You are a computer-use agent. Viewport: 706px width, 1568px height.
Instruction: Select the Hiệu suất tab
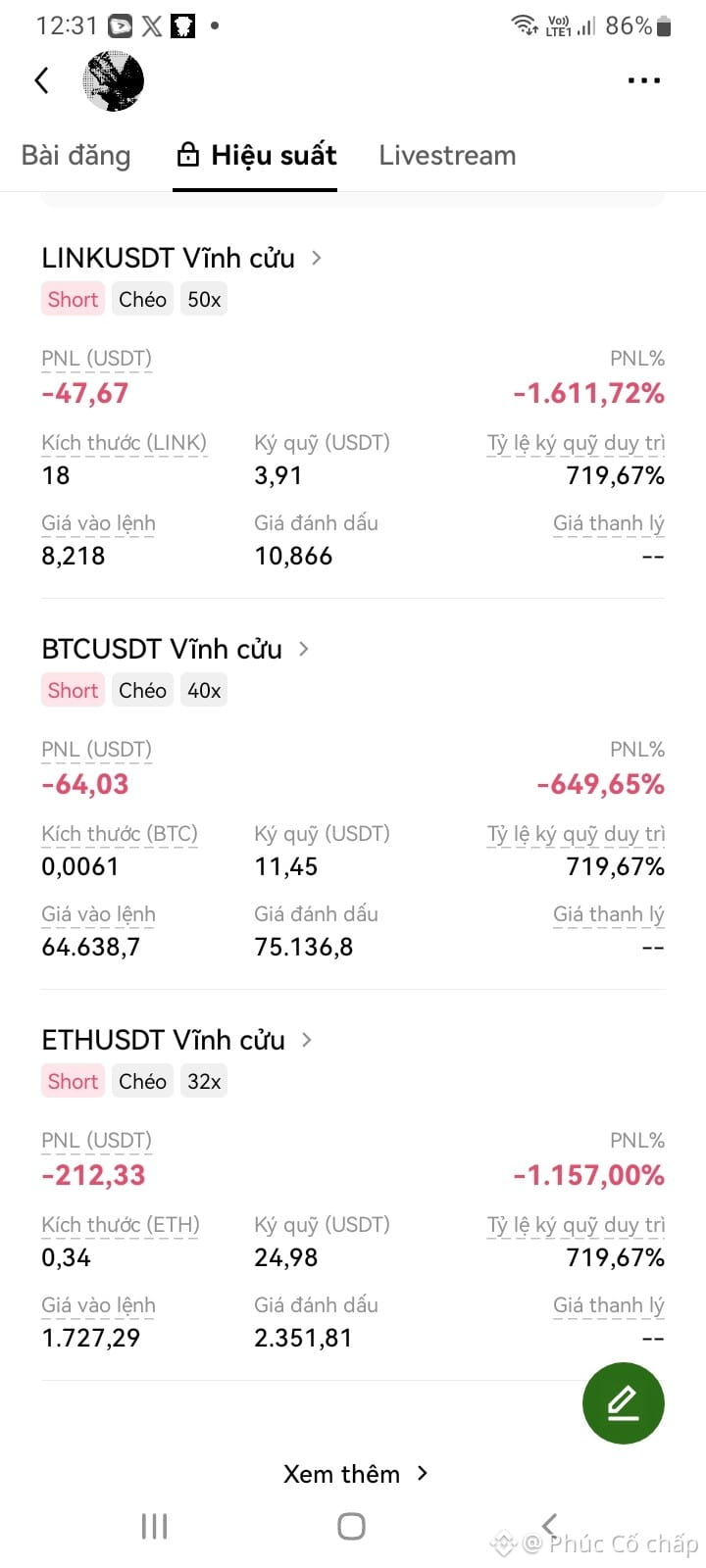[x=256, y=155]
